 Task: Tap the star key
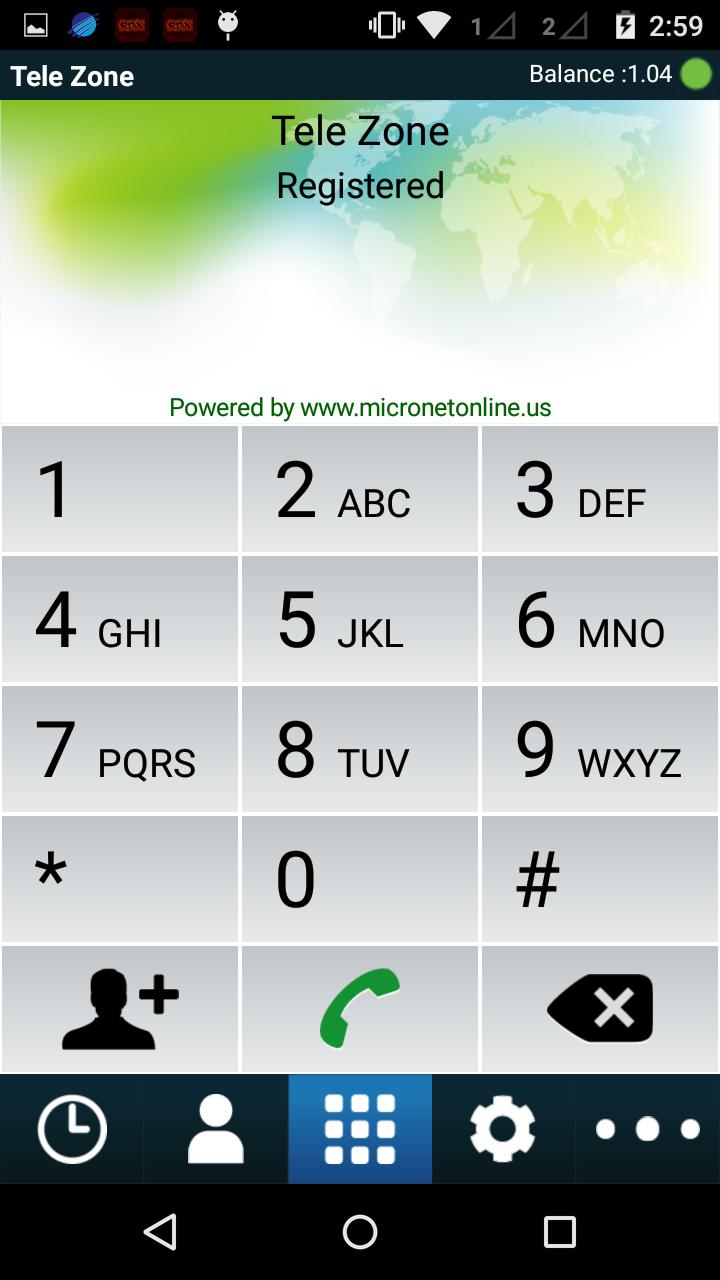tap(120, 880)
